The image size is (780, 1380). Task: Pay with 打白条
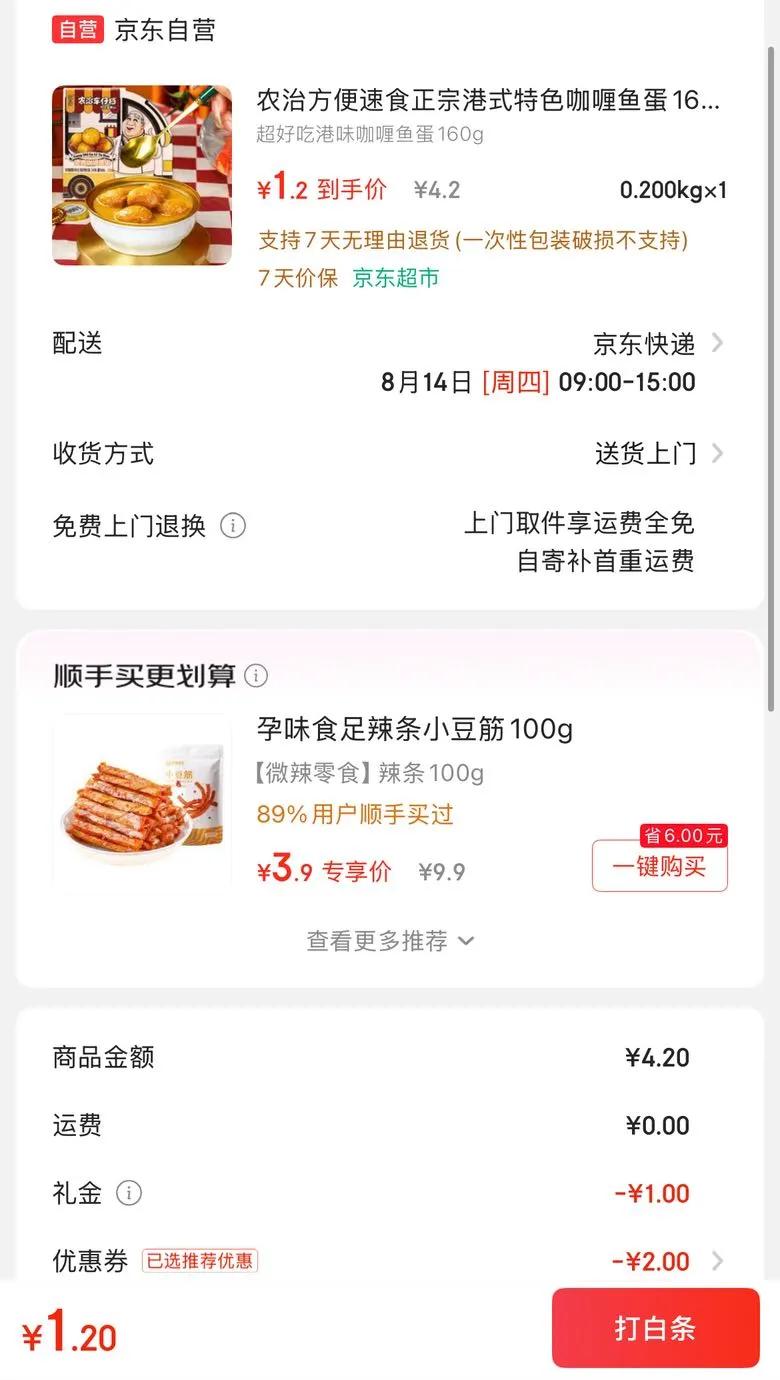(x=655, y=1328)
